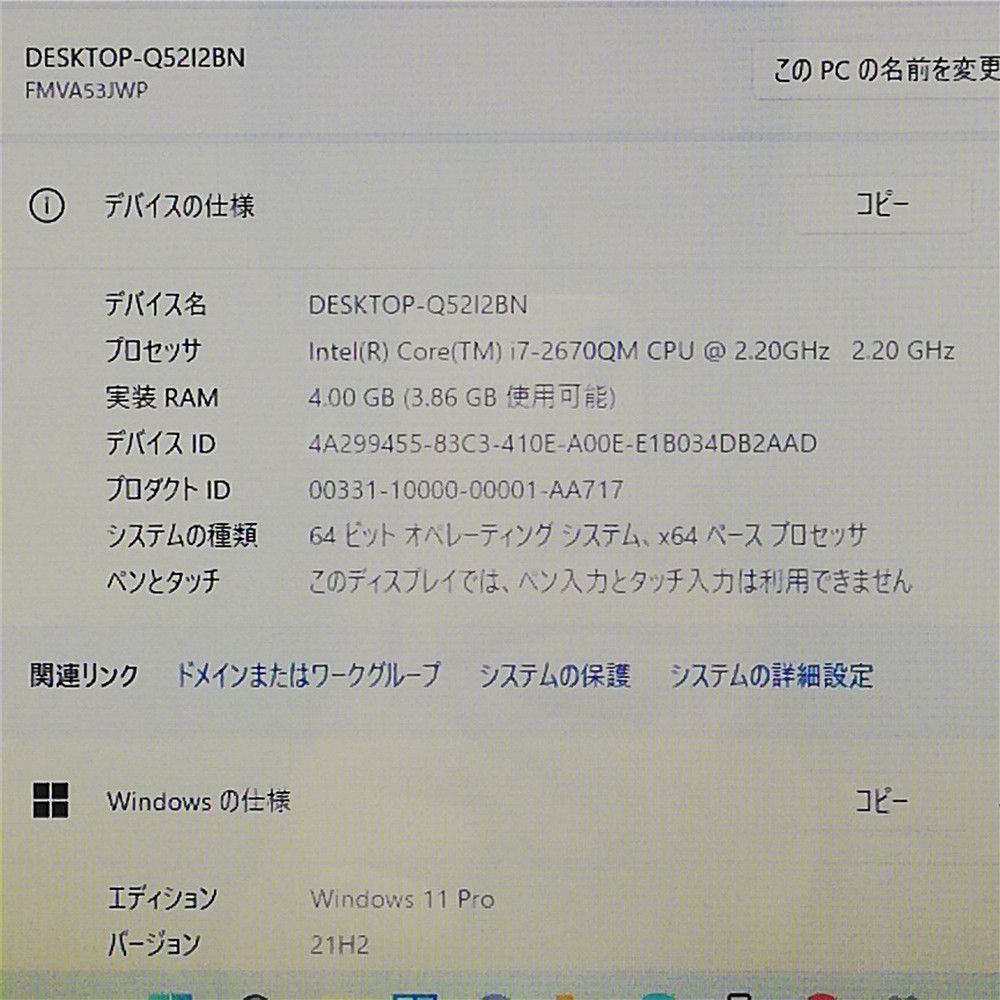
Task: Open the システムの詳細設定 link
Action: 771,676
